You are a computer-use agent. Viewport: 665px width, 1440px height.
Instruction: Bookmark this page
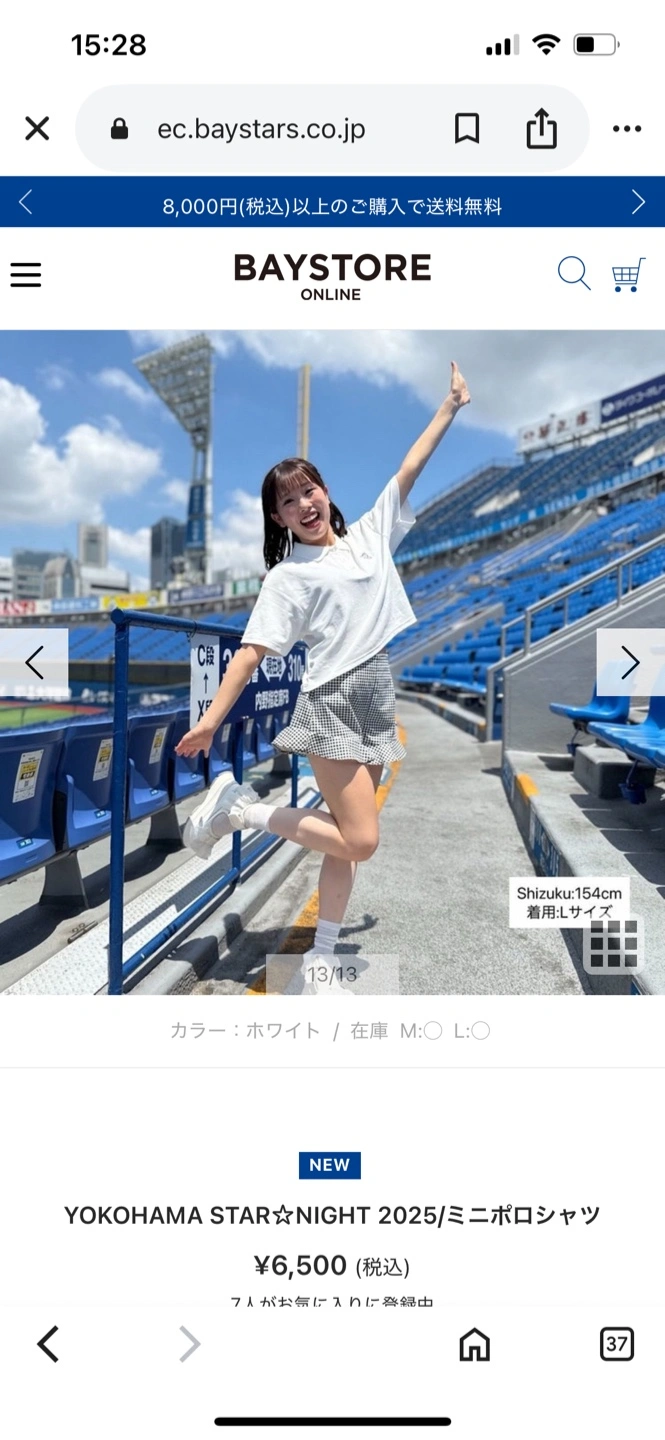click(x=467, y=128)
